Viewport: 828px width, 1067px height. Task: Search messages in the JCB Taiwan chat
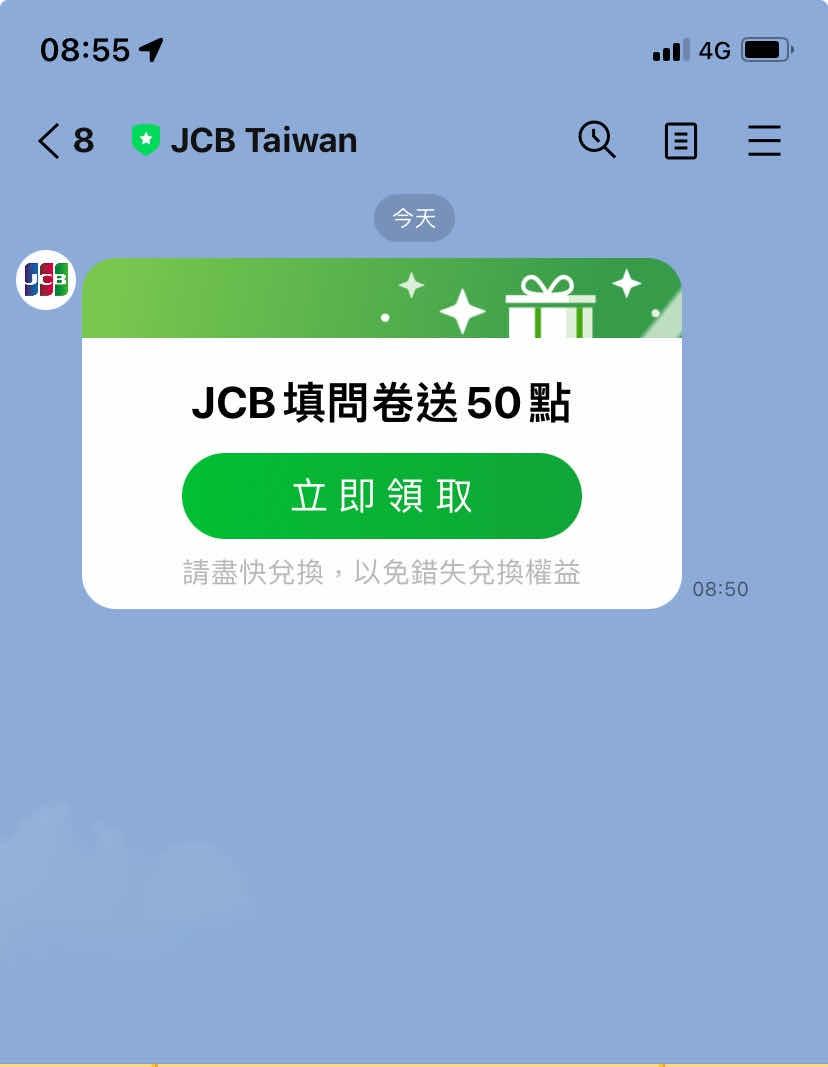597,141
